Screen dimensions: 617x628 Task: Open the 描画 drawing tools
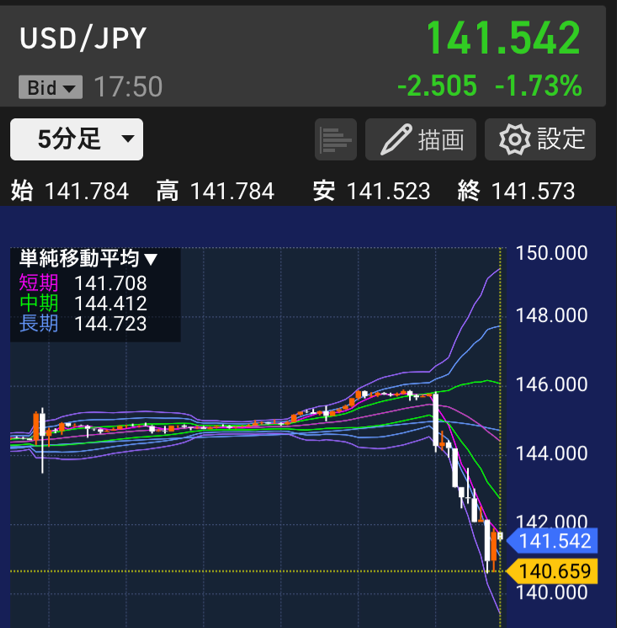[420, 139]
